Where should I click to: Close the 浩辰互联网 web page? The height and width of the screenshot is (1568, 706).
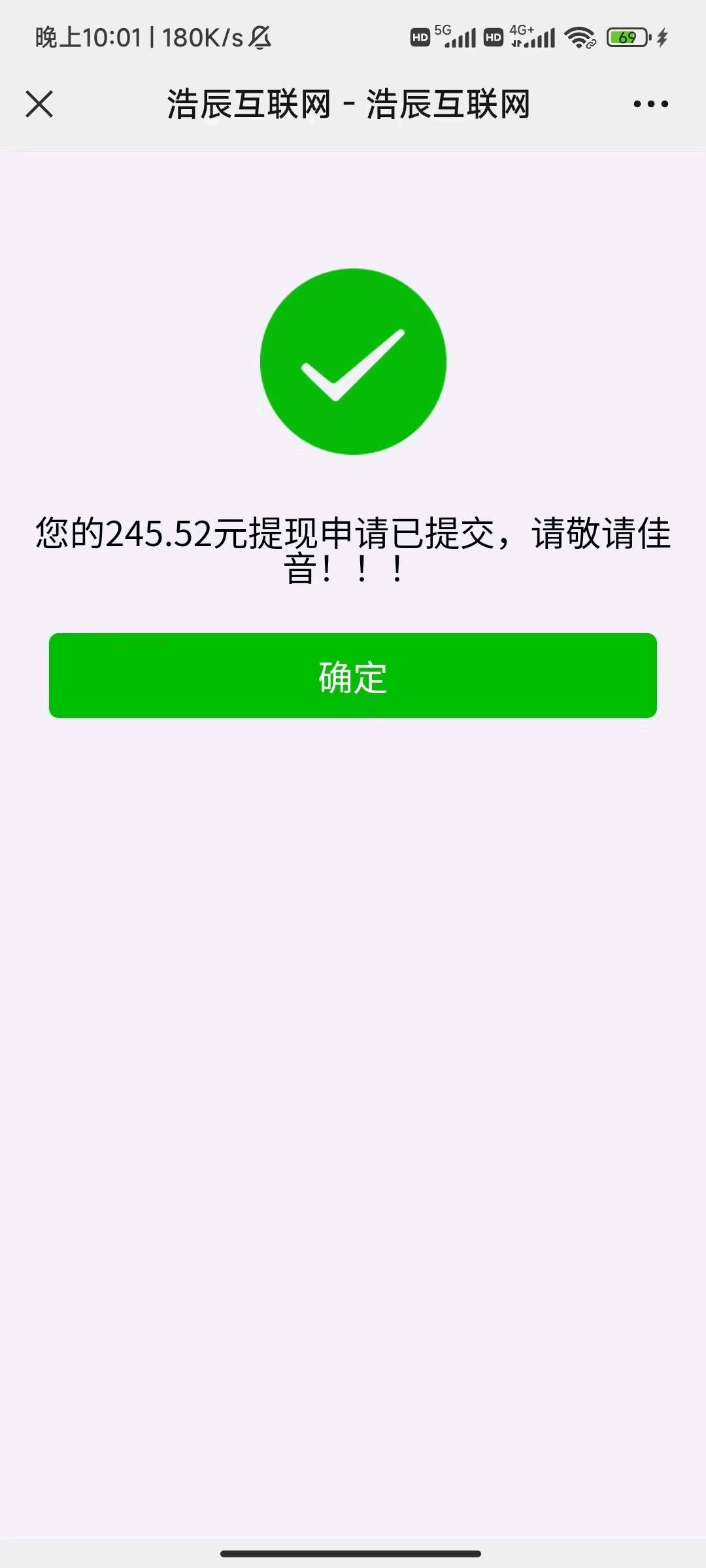(39, 104)
